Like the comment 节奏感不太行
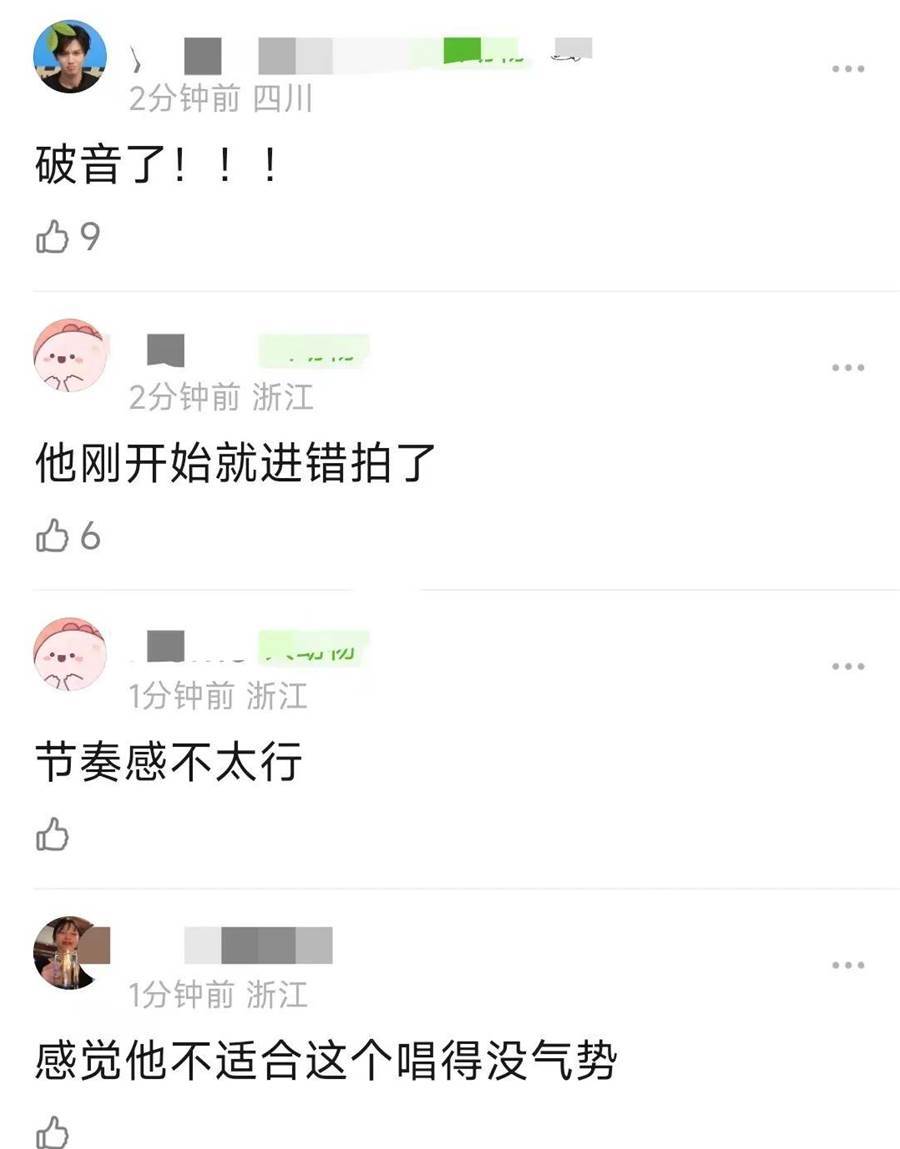900x1149 pixels. [x=52, y=834]
